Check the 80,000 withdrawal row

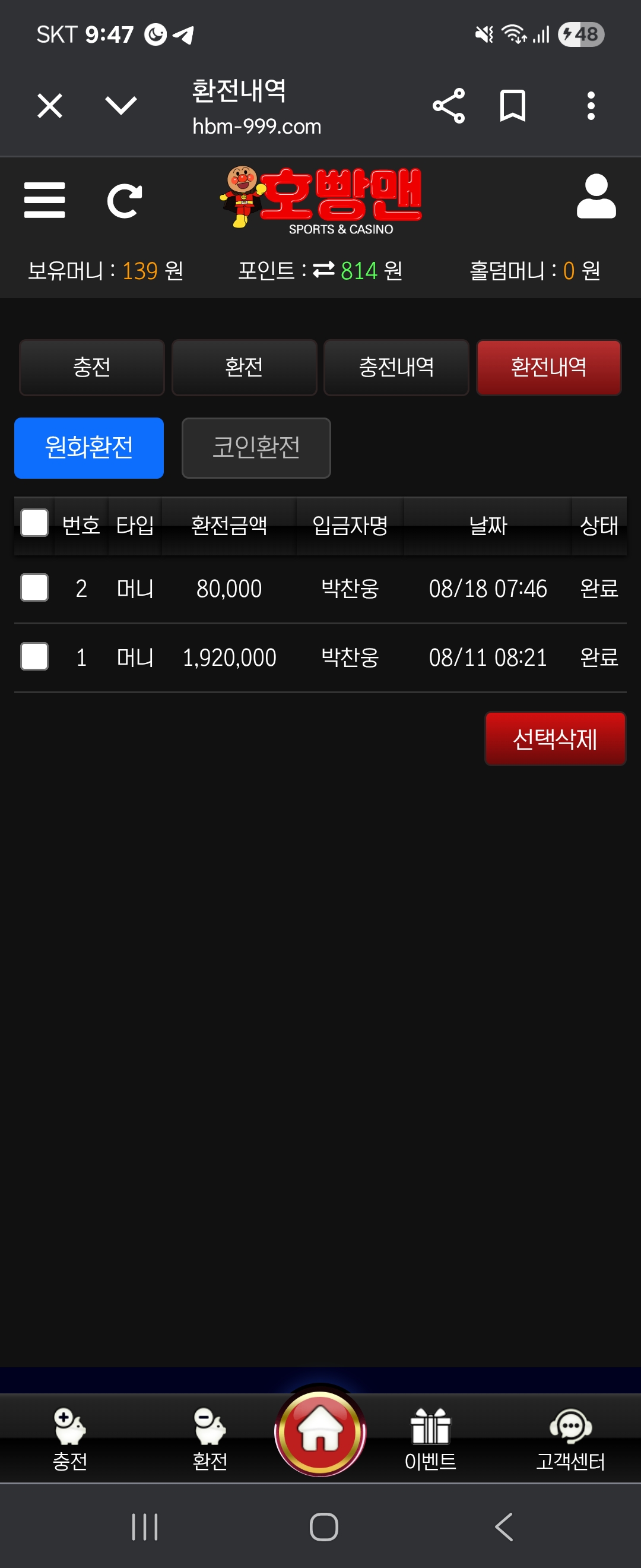(34, 588)
